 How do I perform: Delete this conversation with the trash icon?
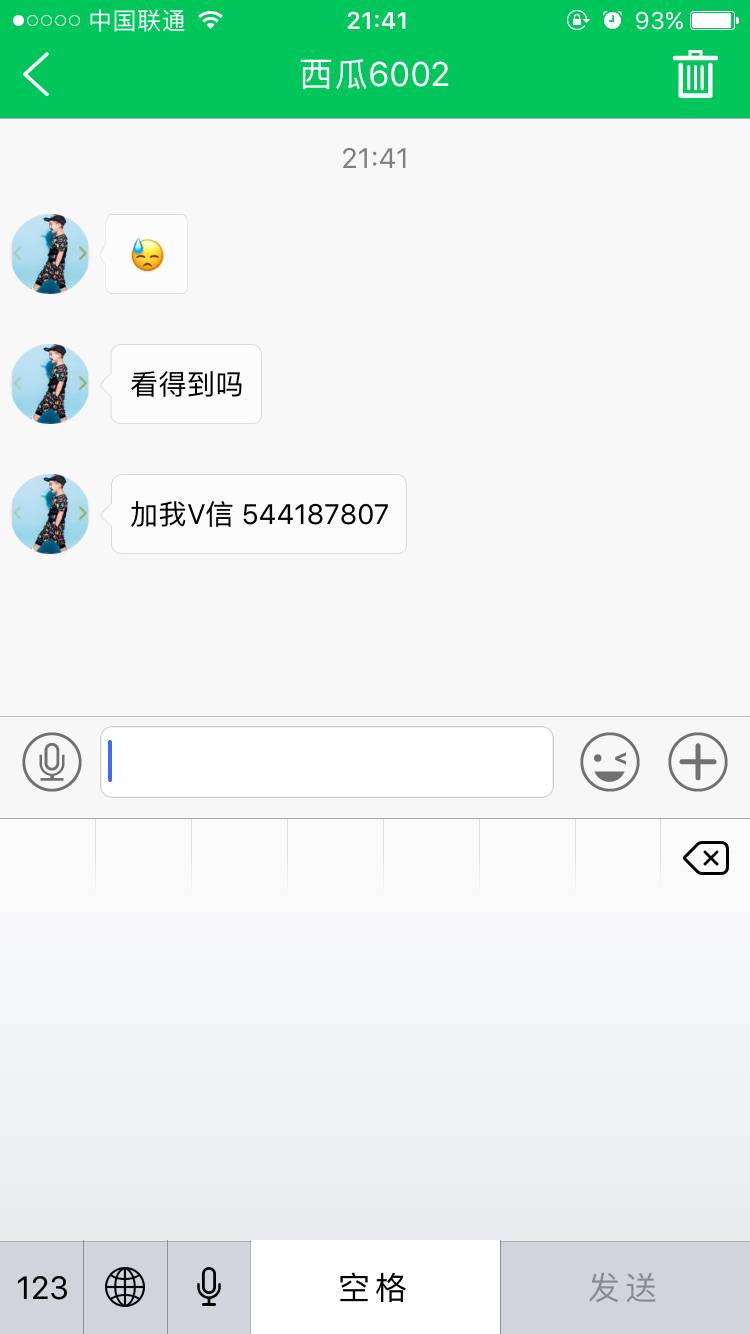(695, 75)
